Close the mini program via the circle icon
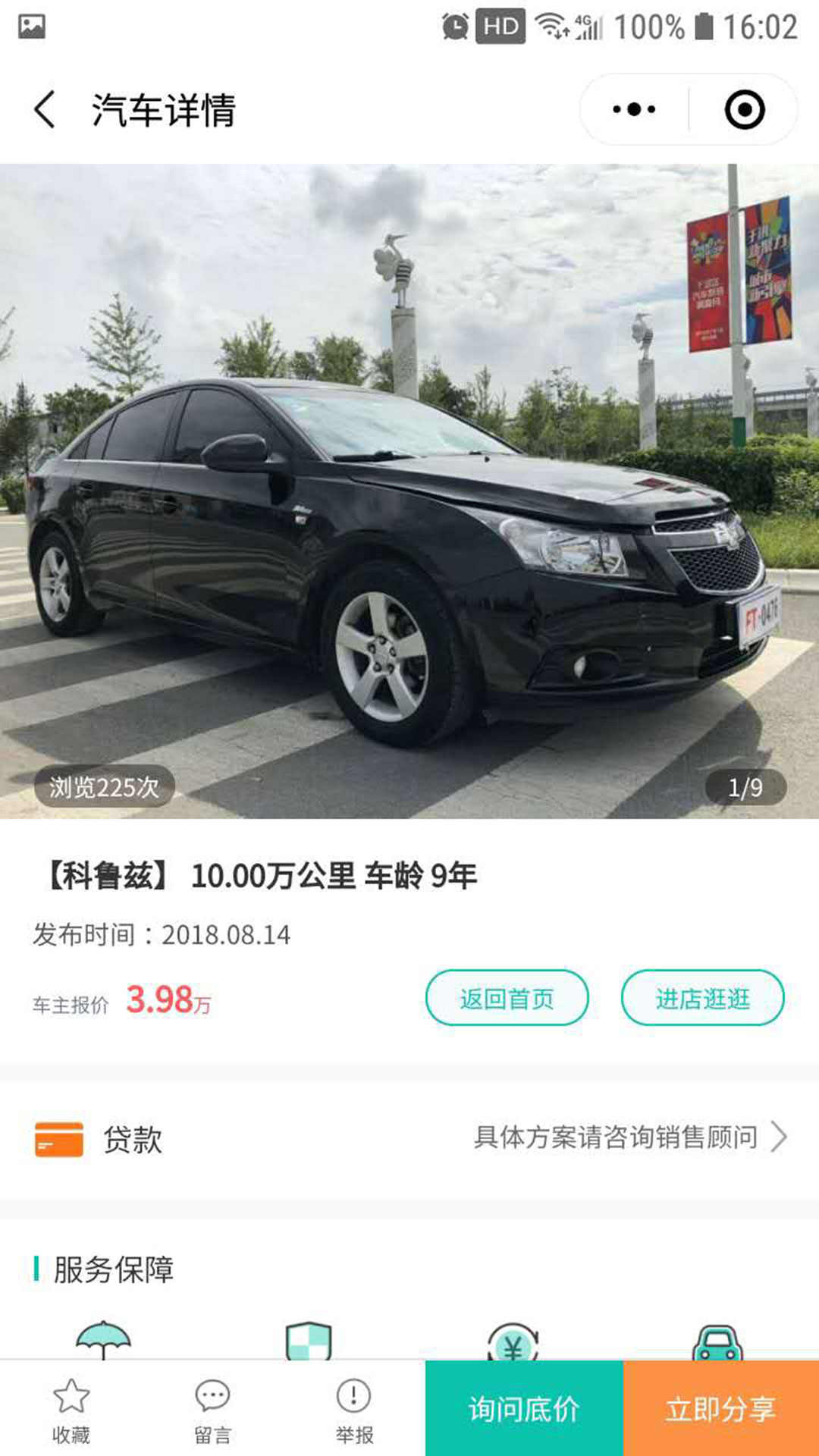The height and width of the screenshot is (1456, 819). (744, 110)
